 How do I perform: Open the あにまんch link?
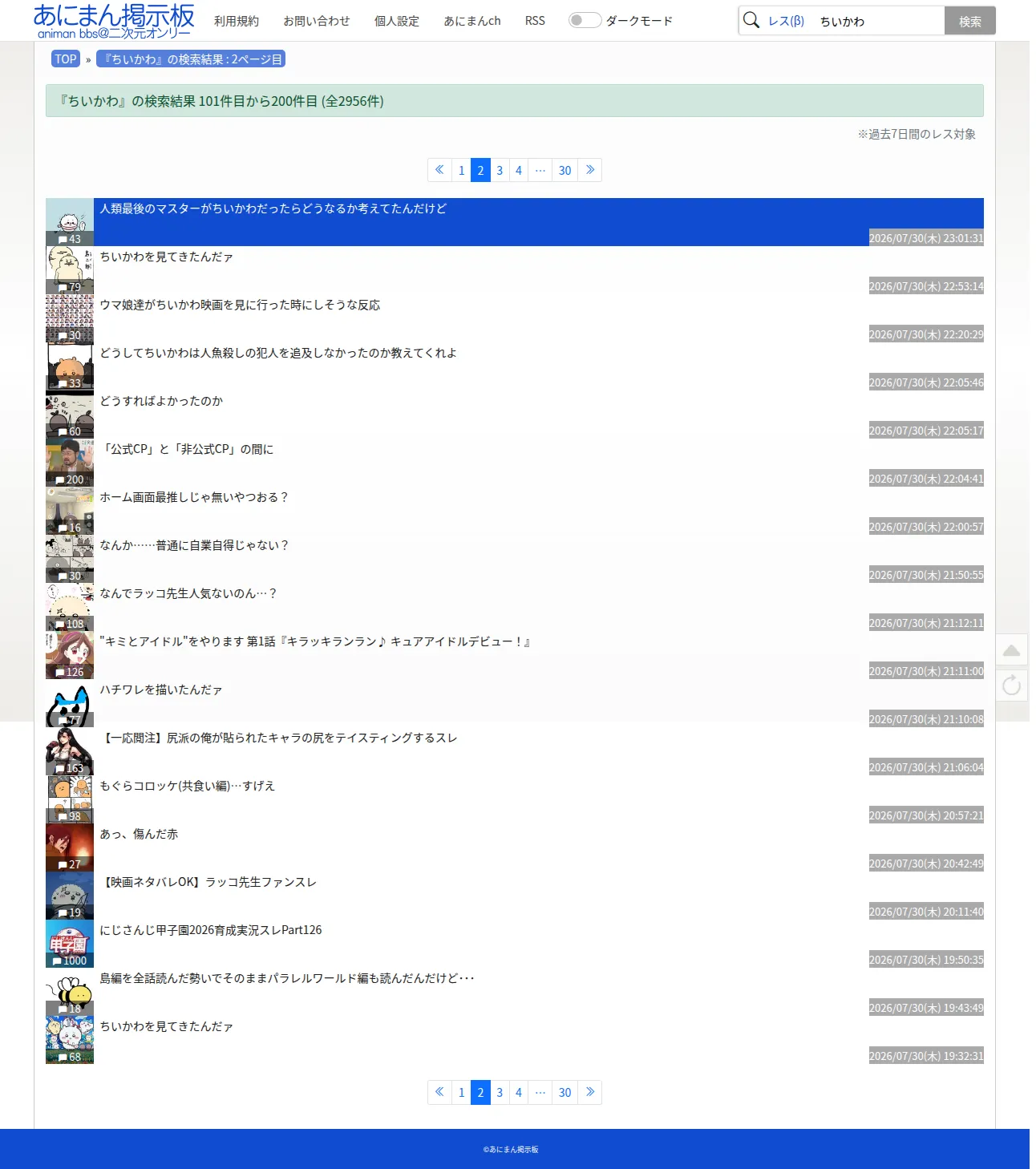pyautogui.click(x=472, y=22)
